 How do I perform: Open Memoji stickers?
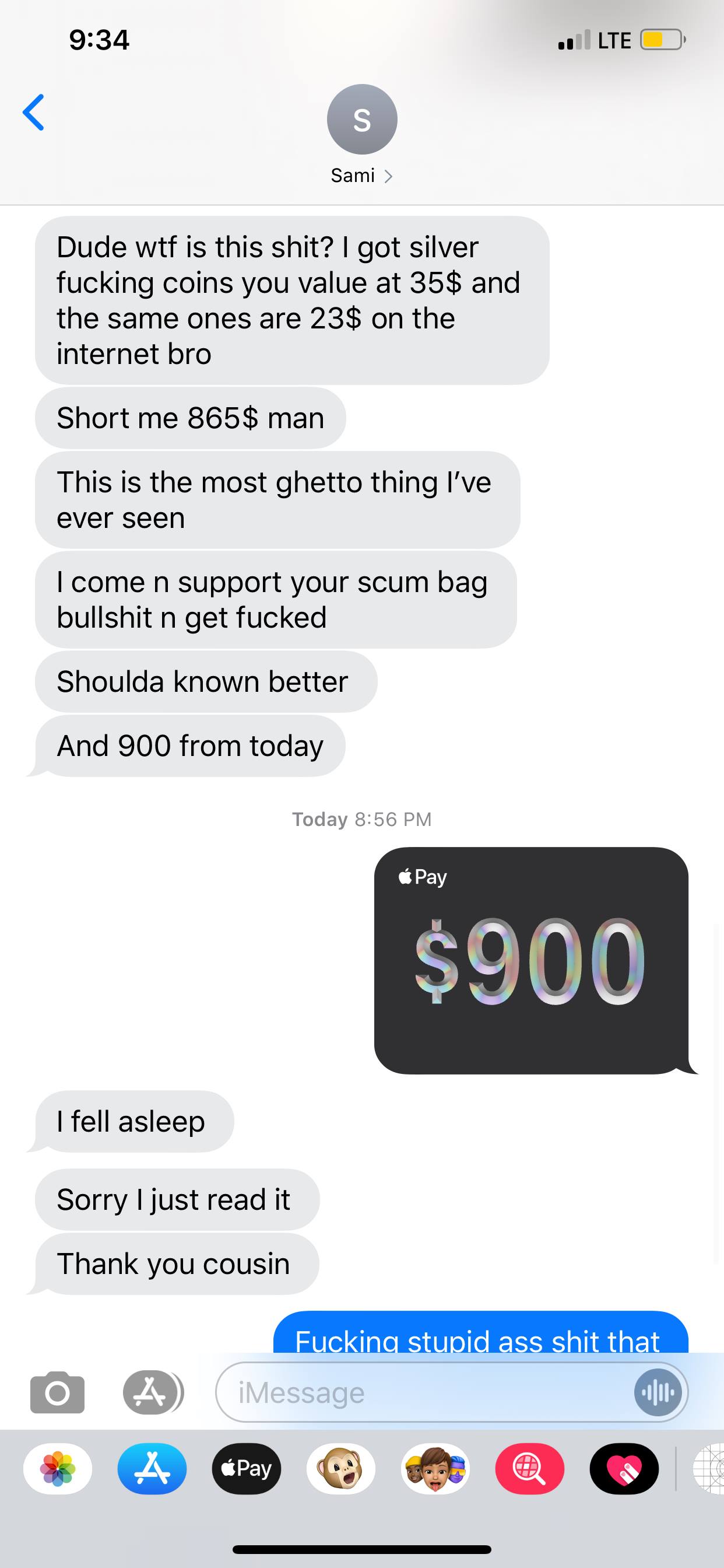coord(435,1469)
